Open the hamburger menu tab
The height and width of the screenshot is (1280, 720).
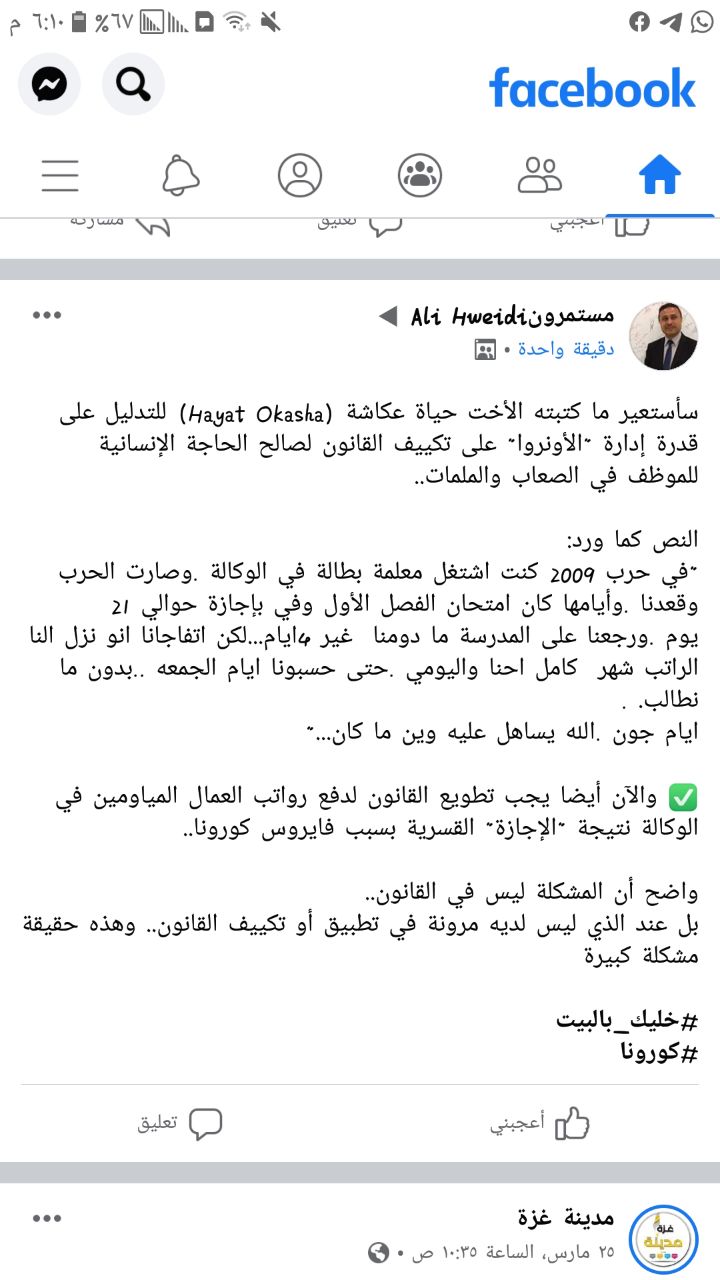60,176
